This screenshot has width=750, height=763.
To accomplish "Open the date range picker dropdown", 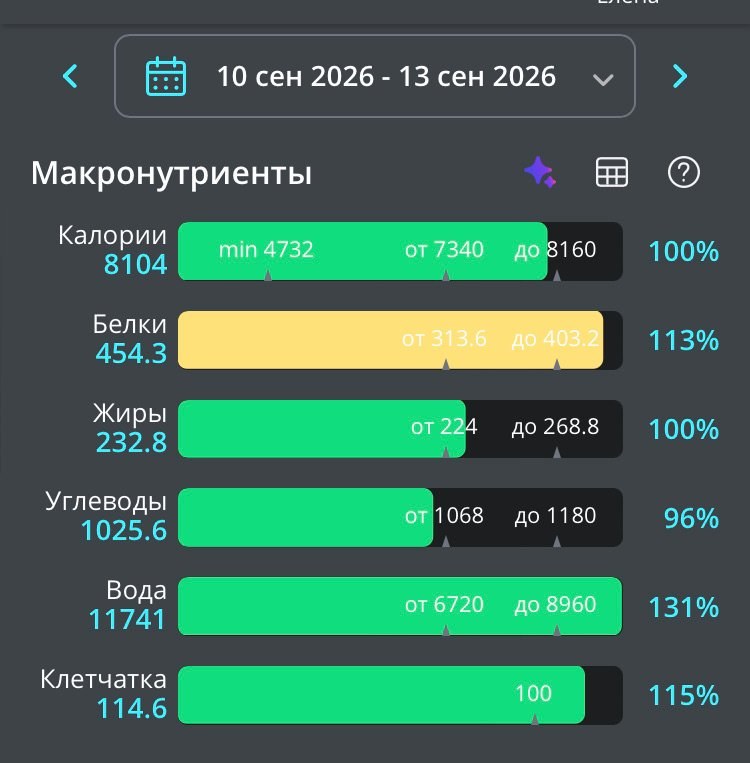I will [x=375, y=76].
